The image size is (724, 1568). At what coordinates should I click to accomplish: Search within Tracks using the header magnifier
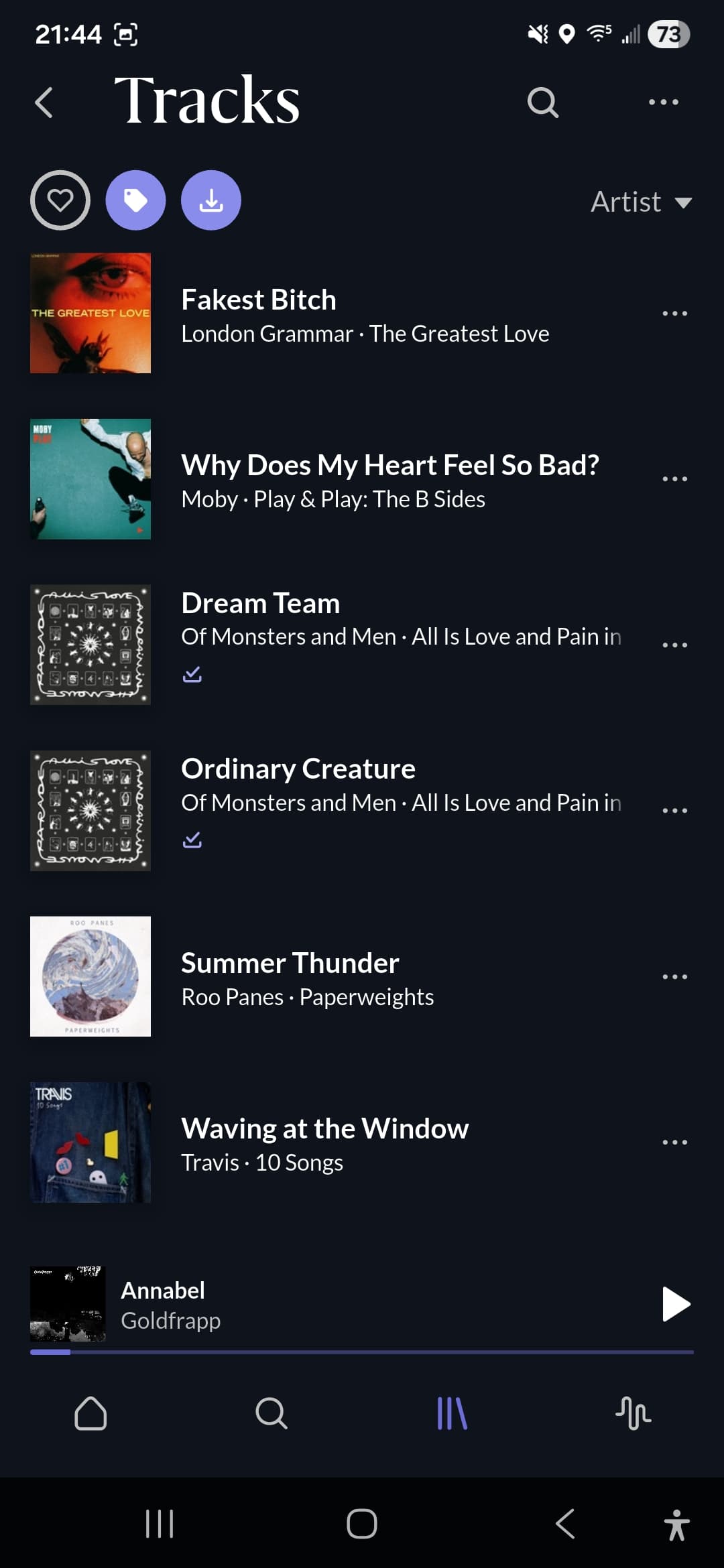tap(542, 103)
